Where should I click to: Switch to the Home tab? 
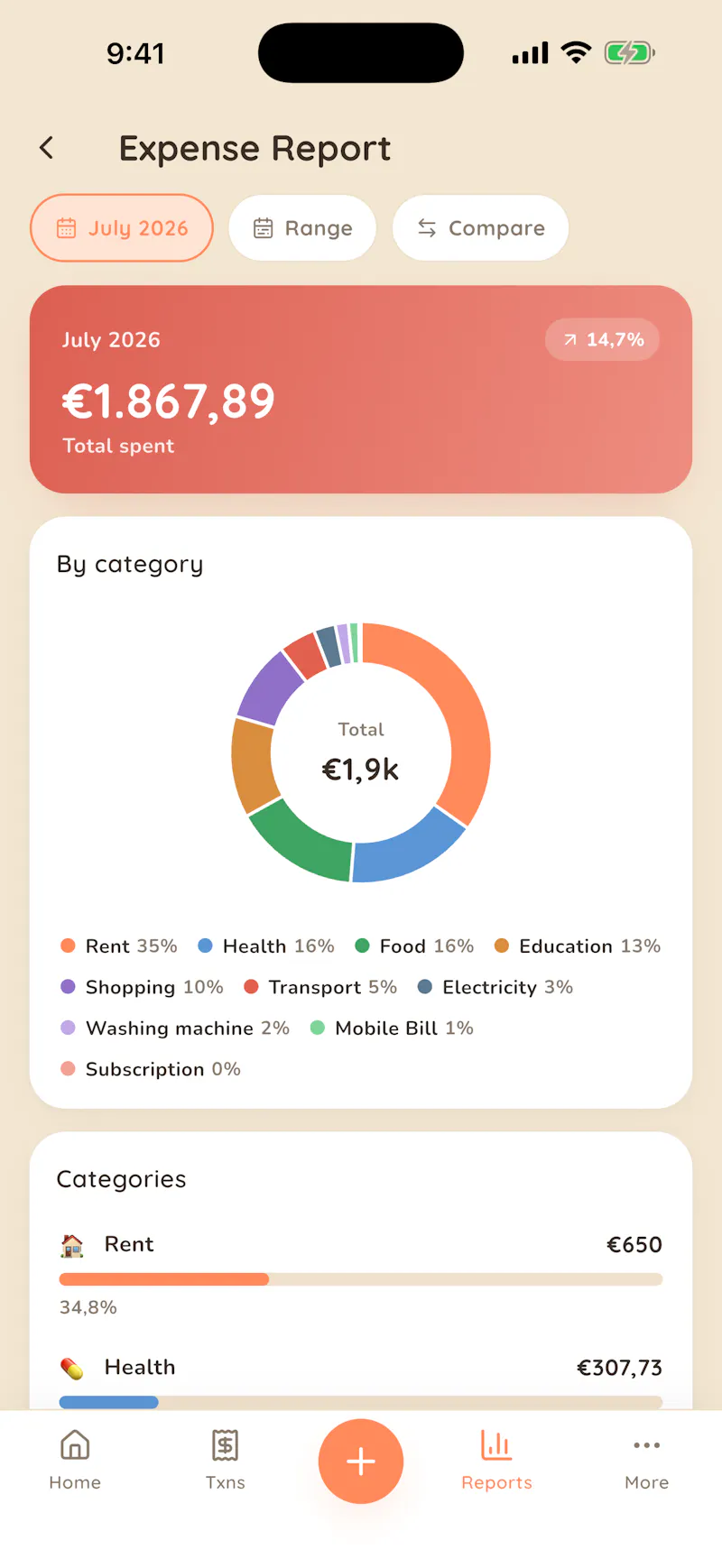[x=75, y=1460]
